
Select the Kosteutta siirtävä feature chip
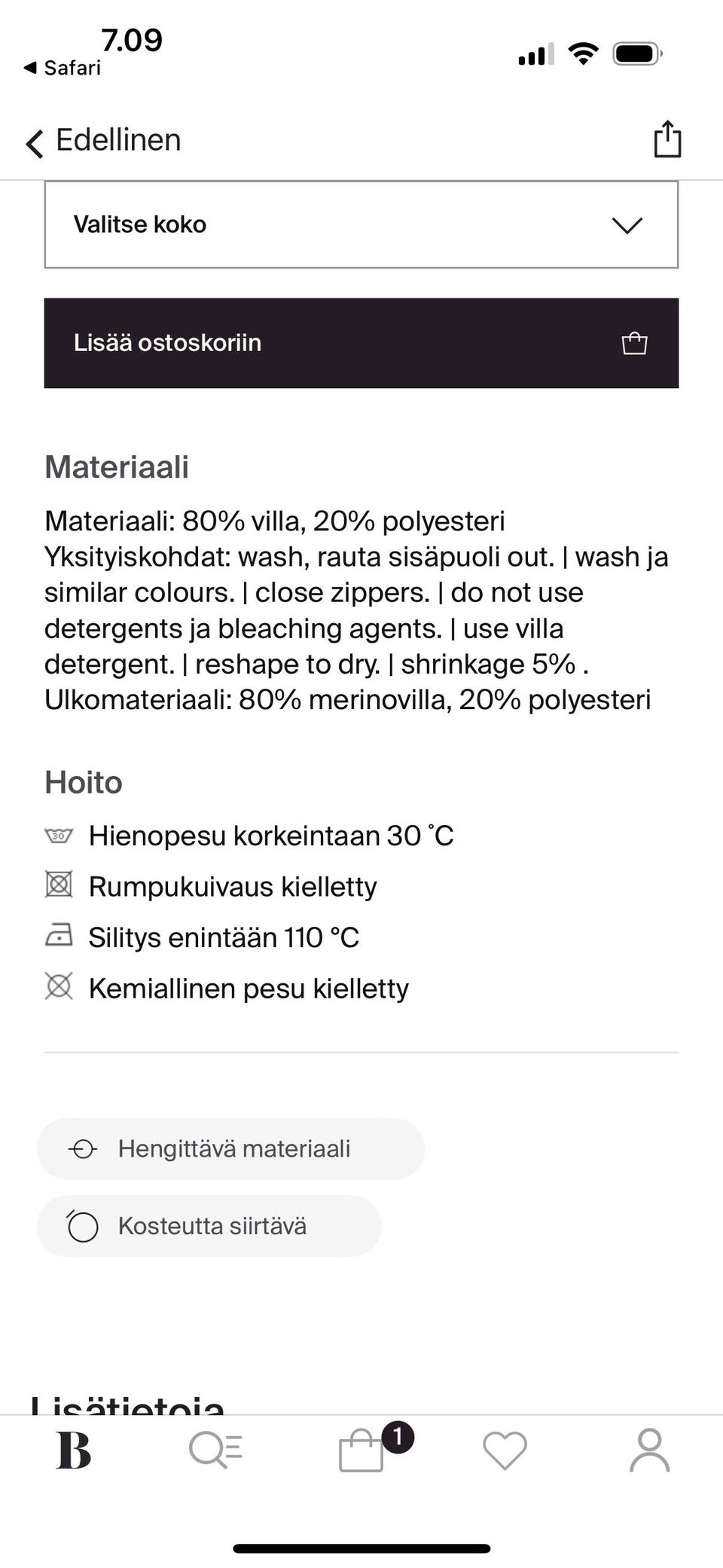[209, 1226]
